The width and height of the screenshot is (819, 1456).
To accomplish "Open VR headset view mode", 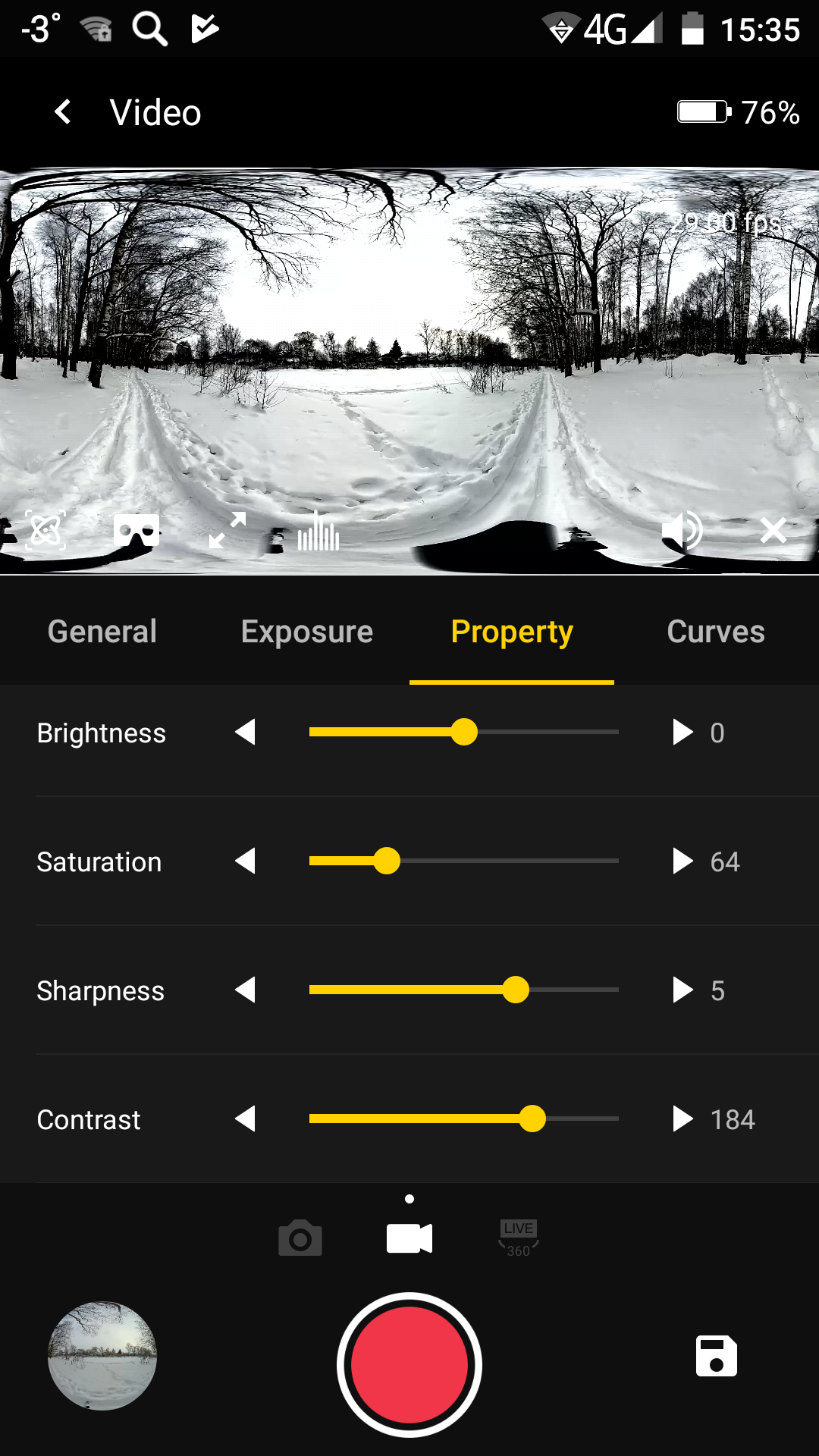I will 136,530.
